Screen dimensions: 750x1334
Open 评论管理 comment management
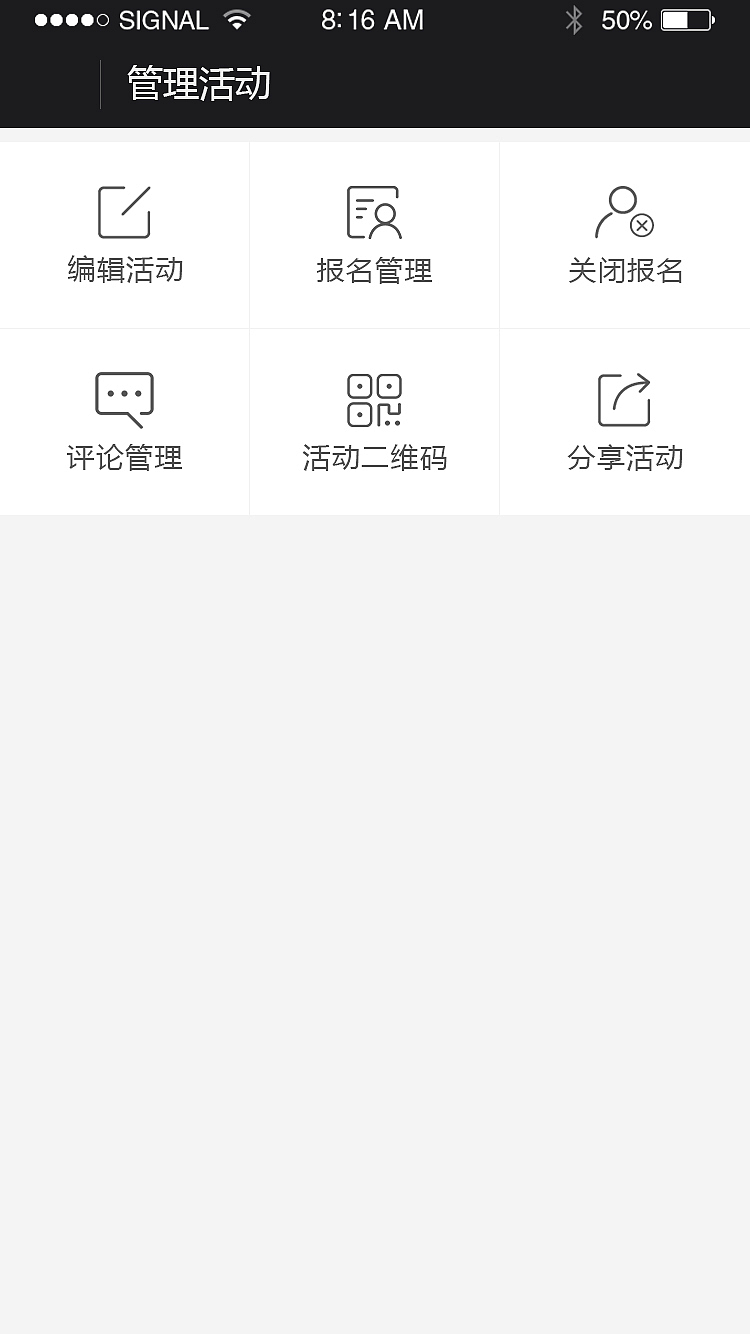click(x=124, y=458)
